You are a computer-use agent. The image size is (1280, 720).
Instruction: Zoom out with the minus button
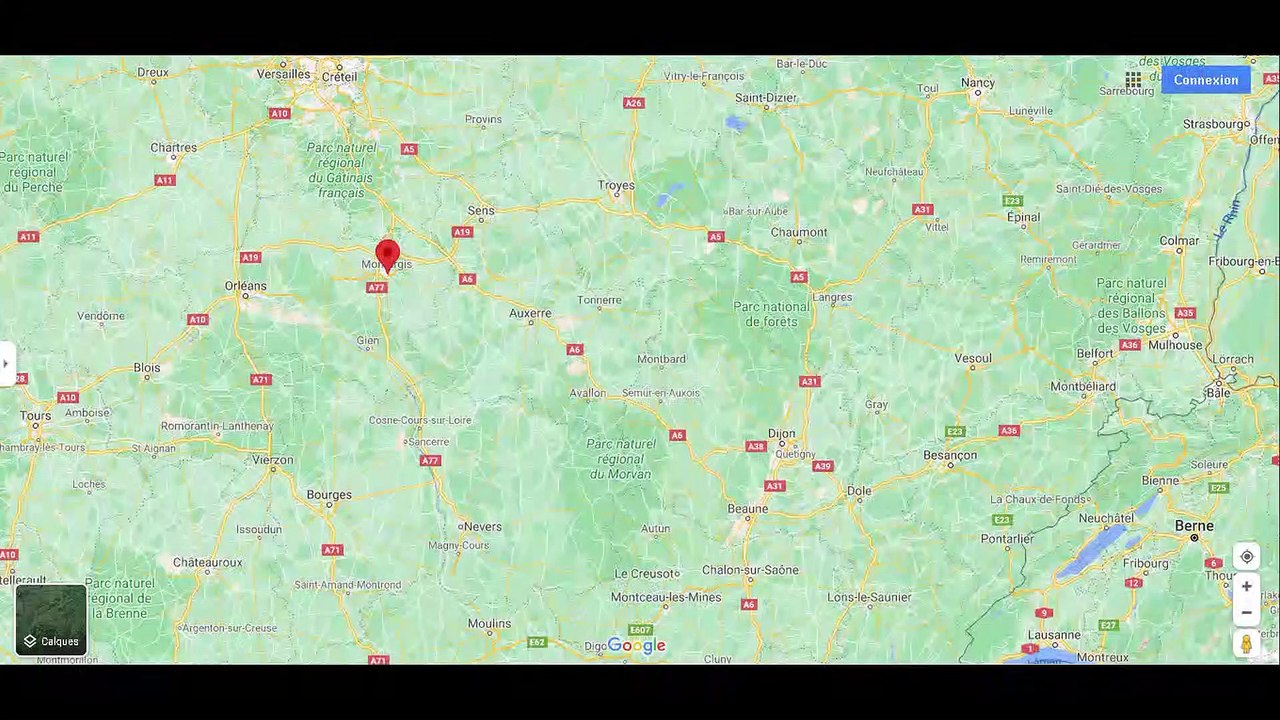(x=1246, y=613)
